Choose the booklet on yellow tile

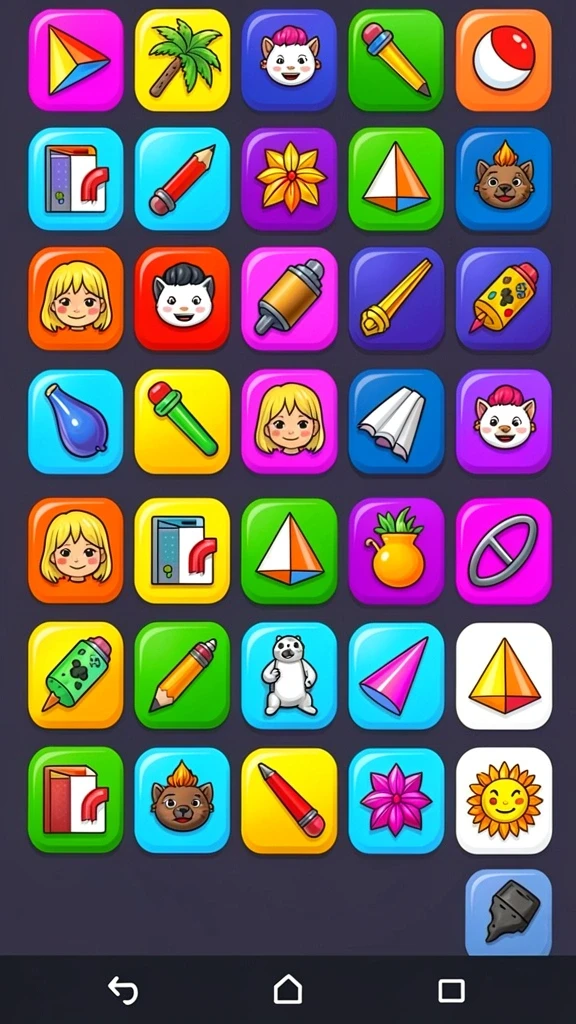pos(182,551)
